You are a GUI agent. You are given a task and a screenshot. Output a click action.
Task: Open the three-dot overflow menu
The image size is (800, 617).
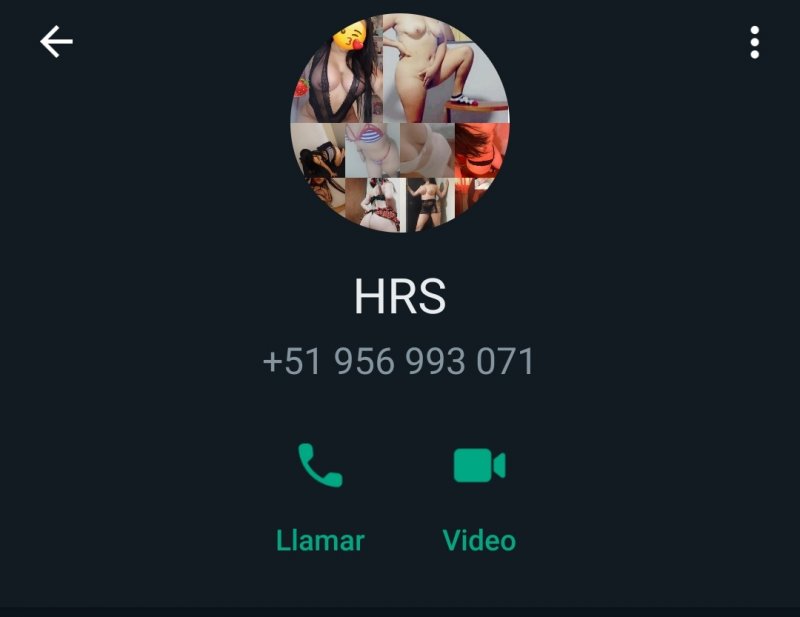point(754,42)
